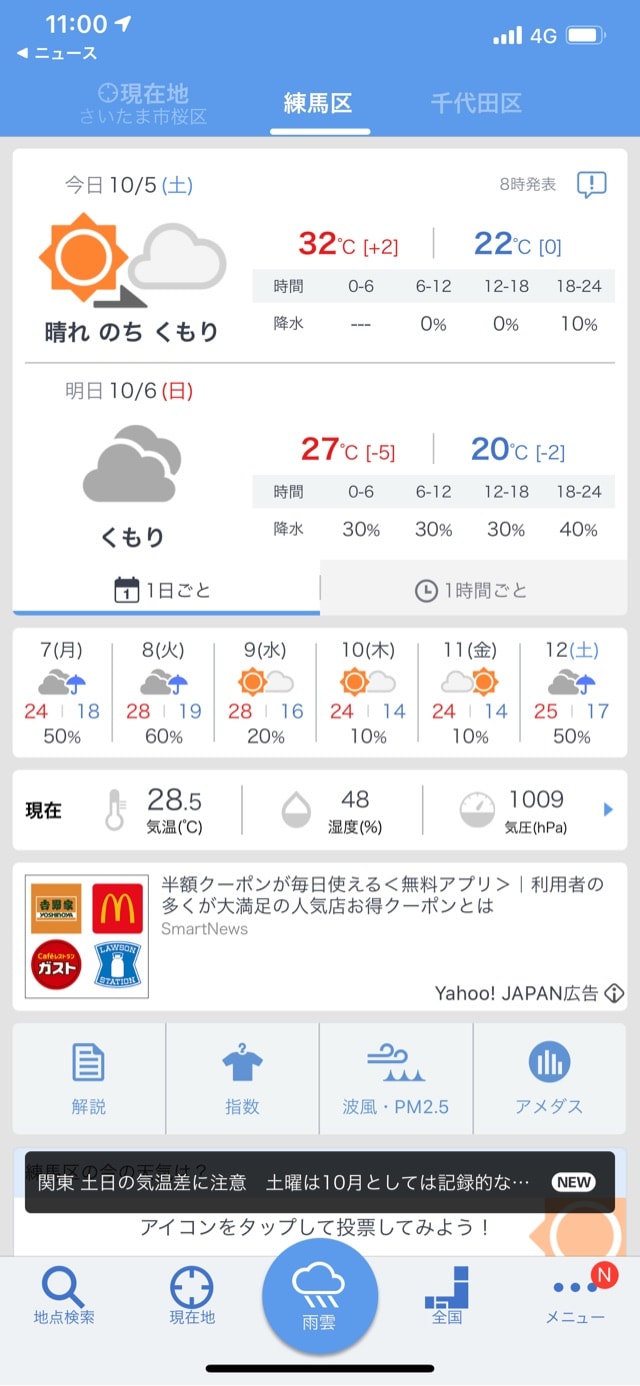Open the 指数 index page

point(242,1078)
